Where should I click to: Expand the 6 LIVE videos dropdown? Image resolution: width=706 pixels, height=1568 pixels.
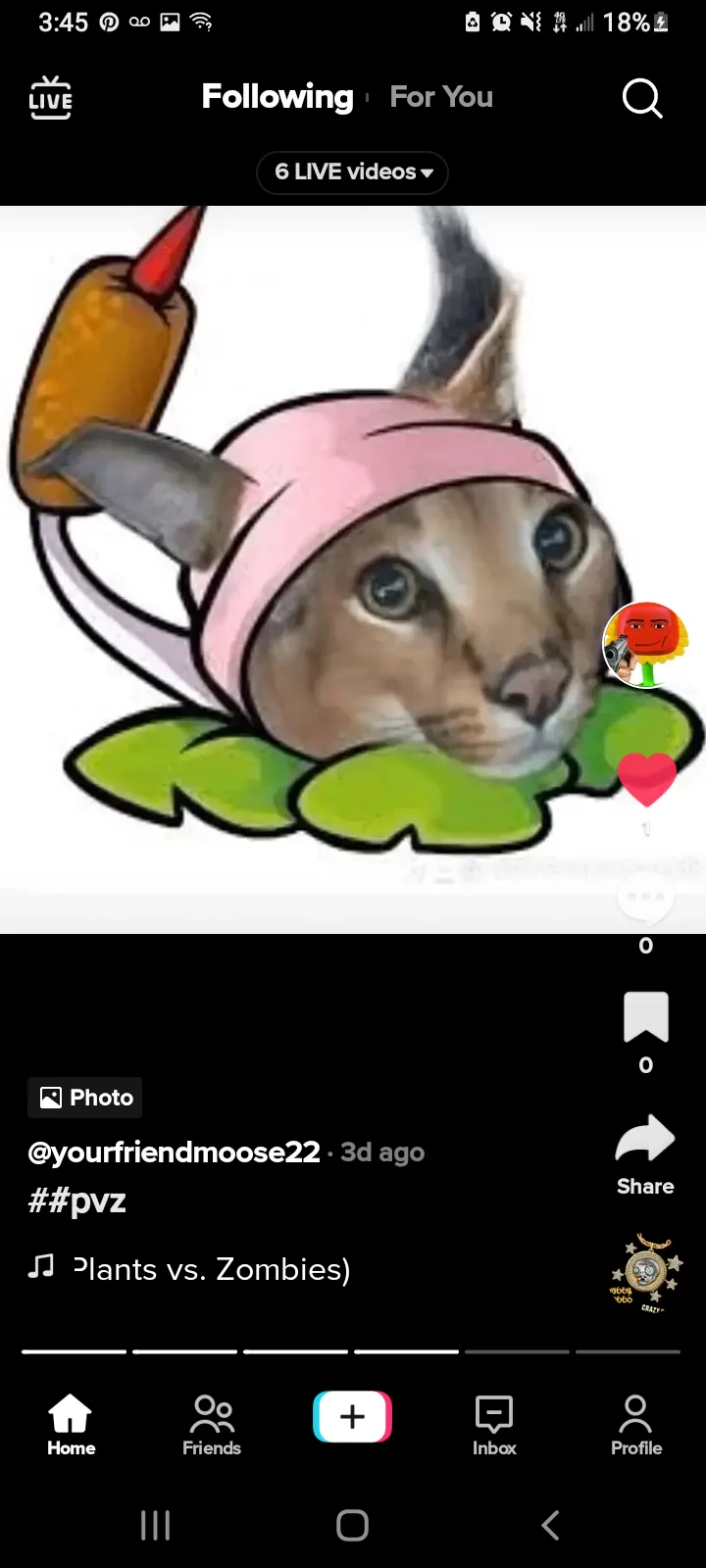pyautogui.click(x=352, y=172)
